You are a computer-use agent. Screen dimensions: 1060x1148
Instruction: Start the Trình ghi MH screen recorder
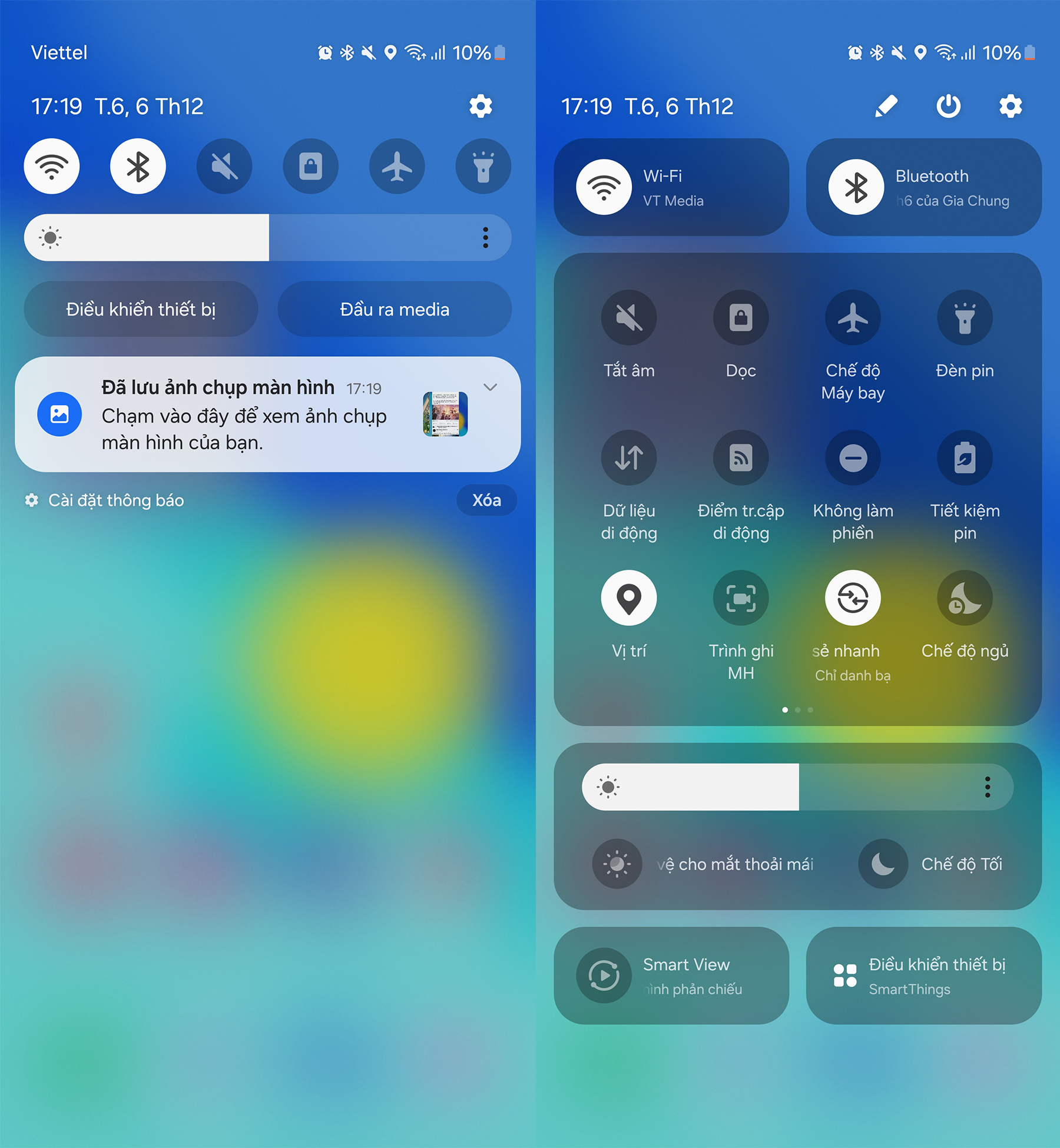[x=741, y=598]
